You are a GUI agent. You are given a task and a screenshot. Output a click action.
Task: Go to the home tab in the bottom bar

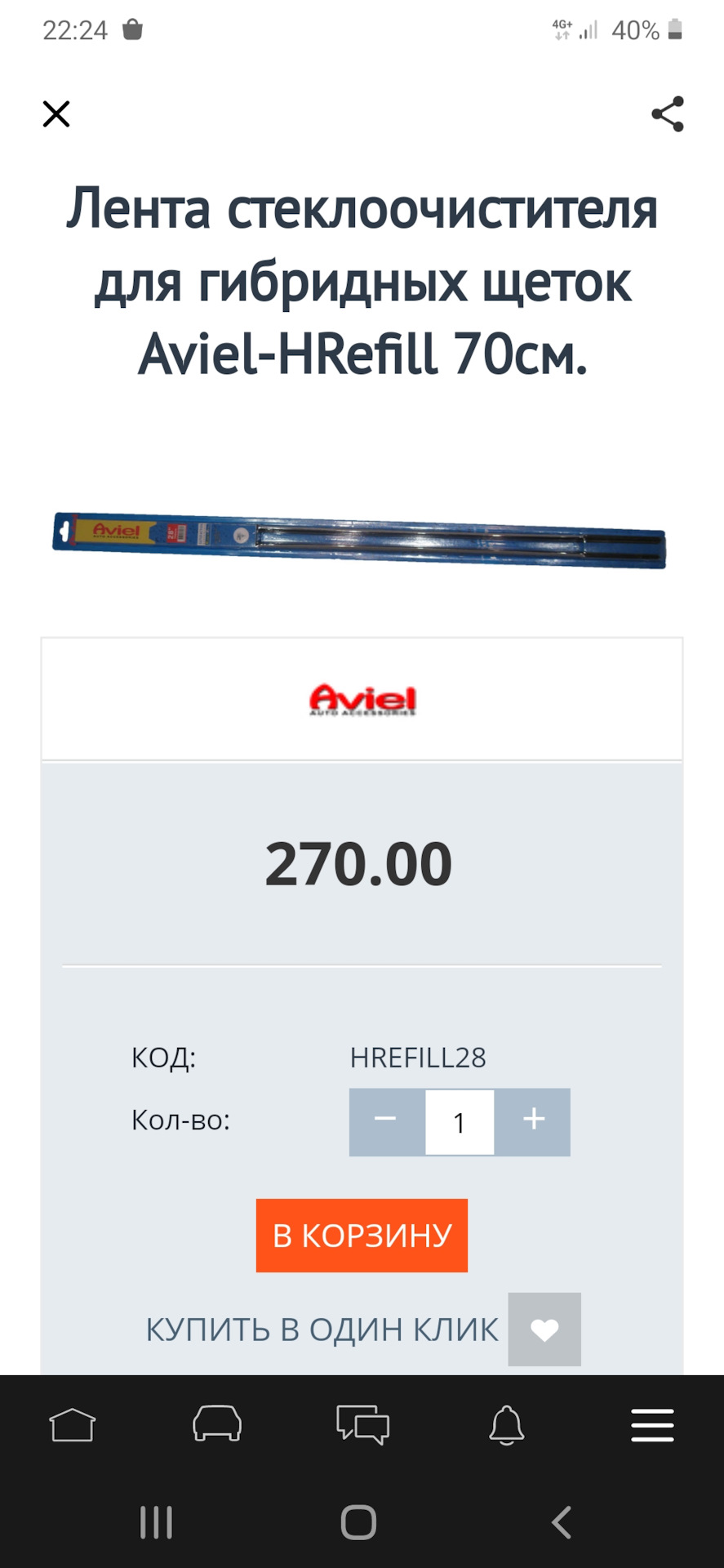[73, 1425]
